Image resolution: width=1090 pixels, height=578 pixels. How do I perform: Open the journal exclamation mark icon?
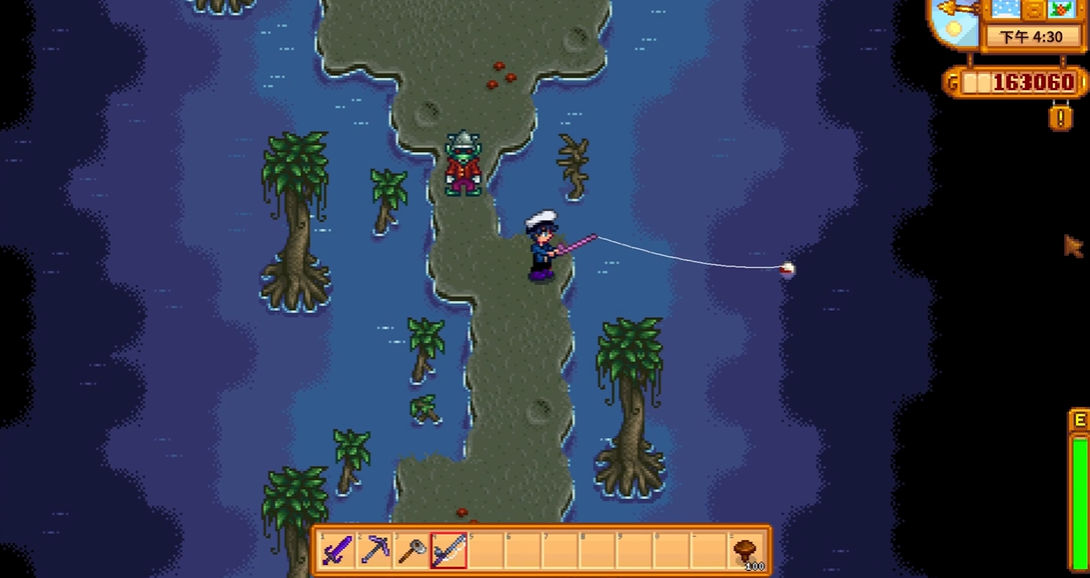tap(1060, 117)
